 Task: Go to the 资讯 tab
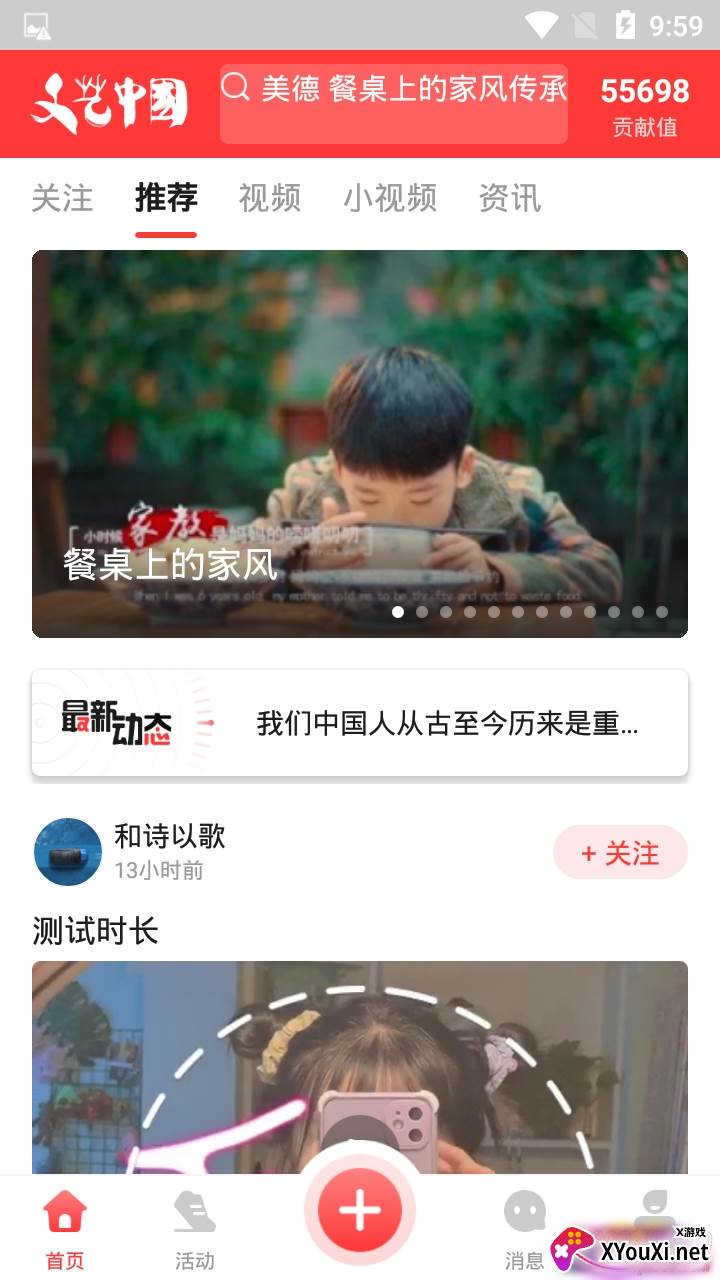[x=509, y=198]
